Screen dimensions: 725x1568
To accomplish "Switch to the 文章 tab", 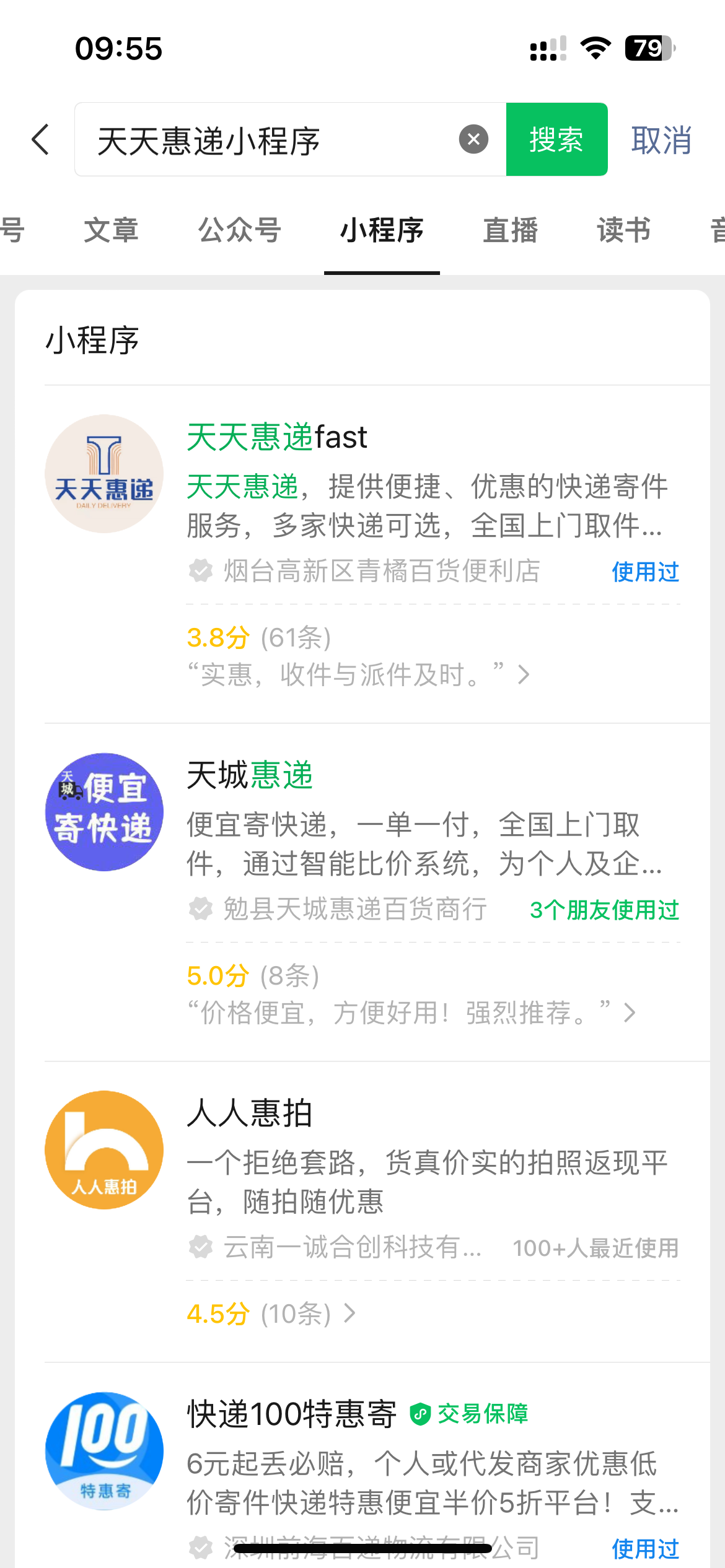I will click(x=112, y=230).
